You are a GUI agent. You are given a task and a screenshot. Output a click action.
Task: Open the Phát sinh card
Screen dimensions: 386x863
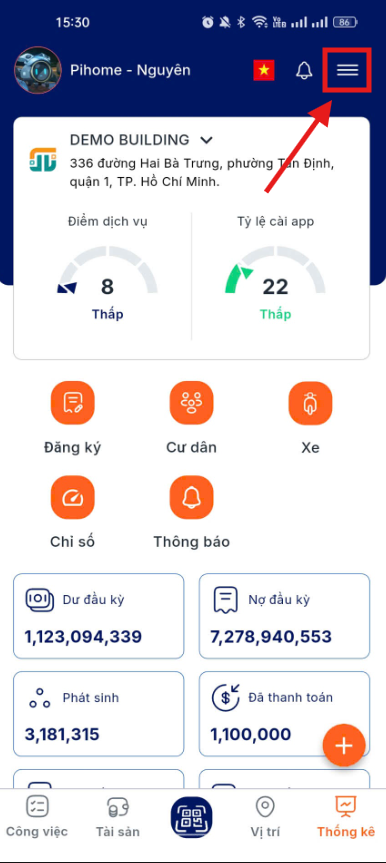[99, 713]
